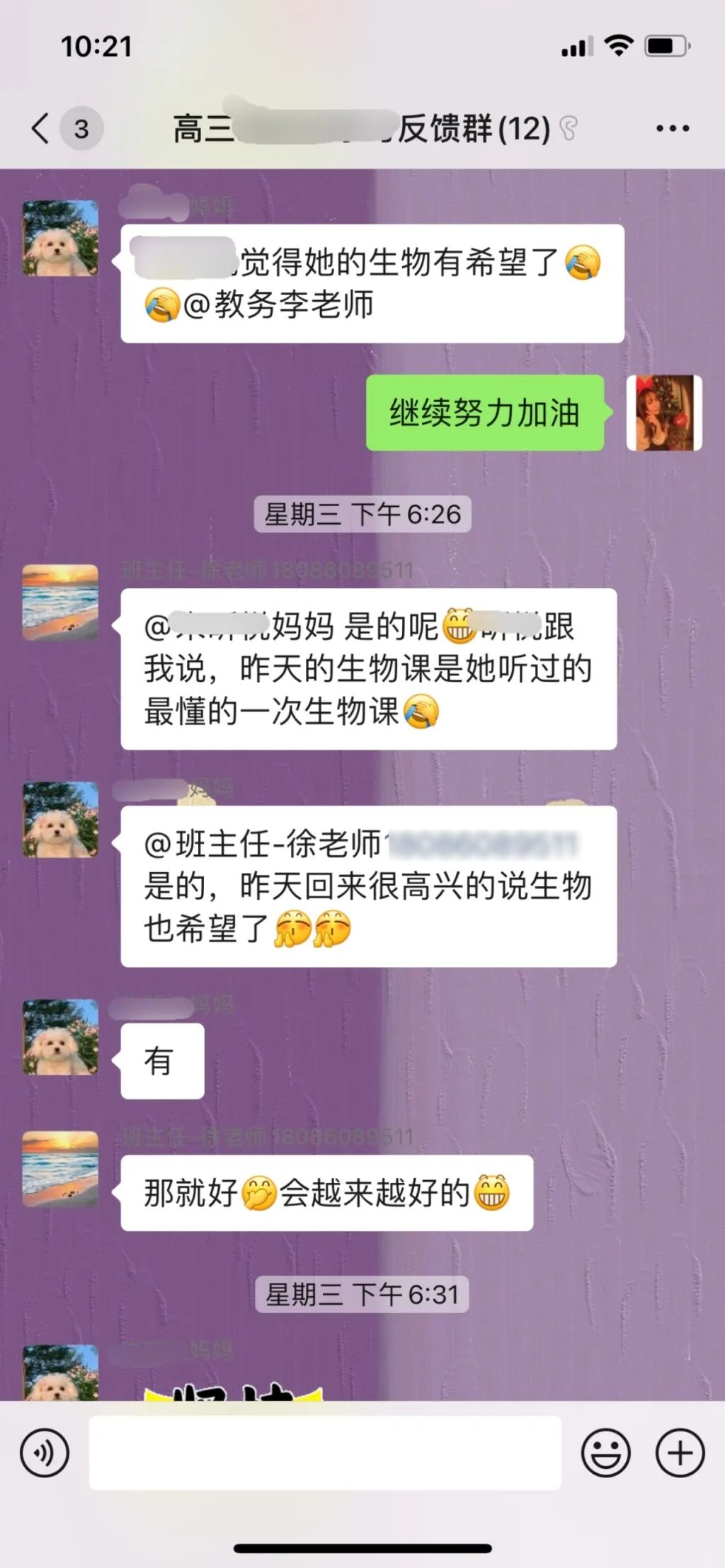Tap the dog avatar beside the 有 message
Screen dimensions: 725x1568
point(60,1036)
